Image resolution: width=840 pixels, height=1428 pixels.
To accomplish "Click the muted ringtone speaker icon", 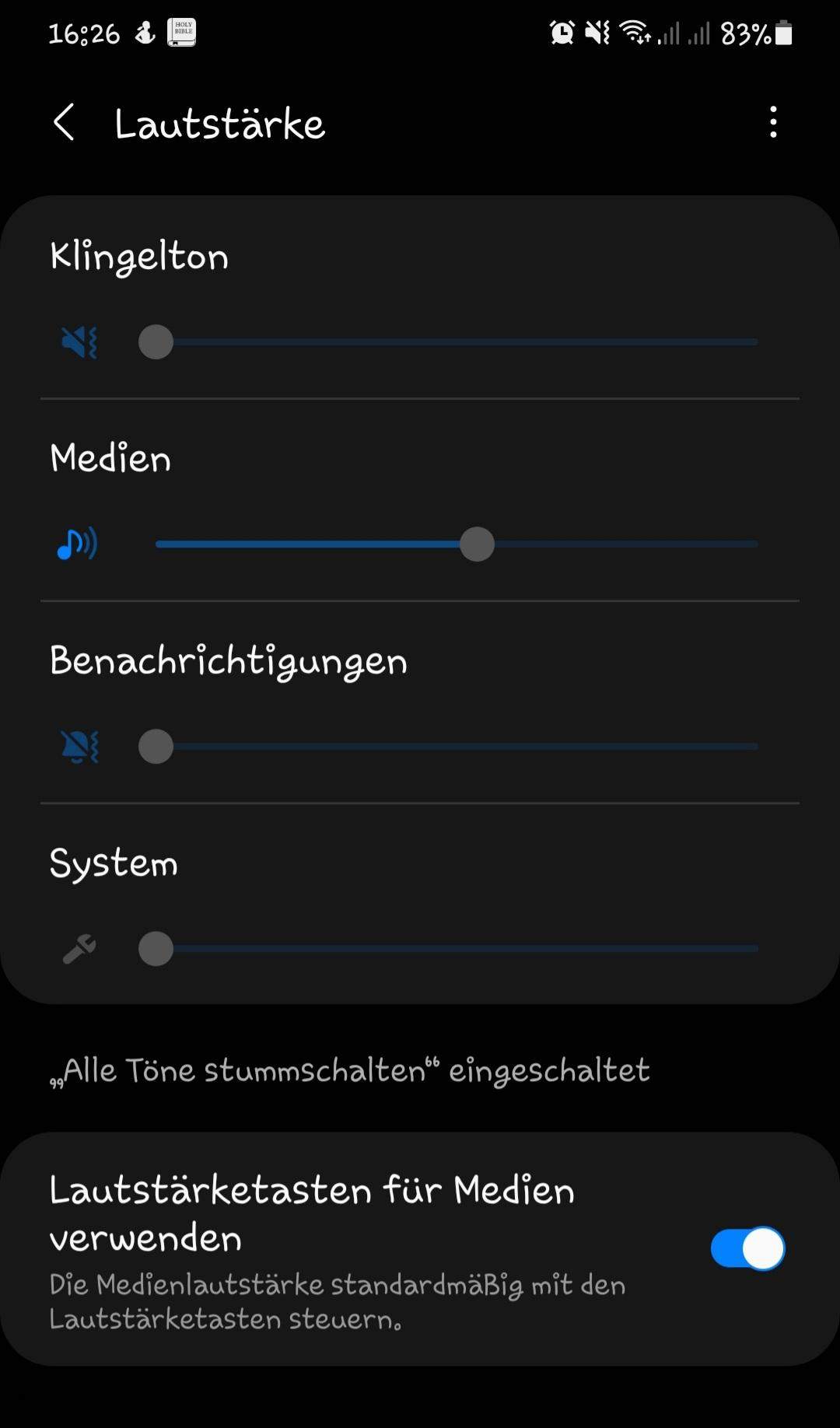I will coord(77,340).
